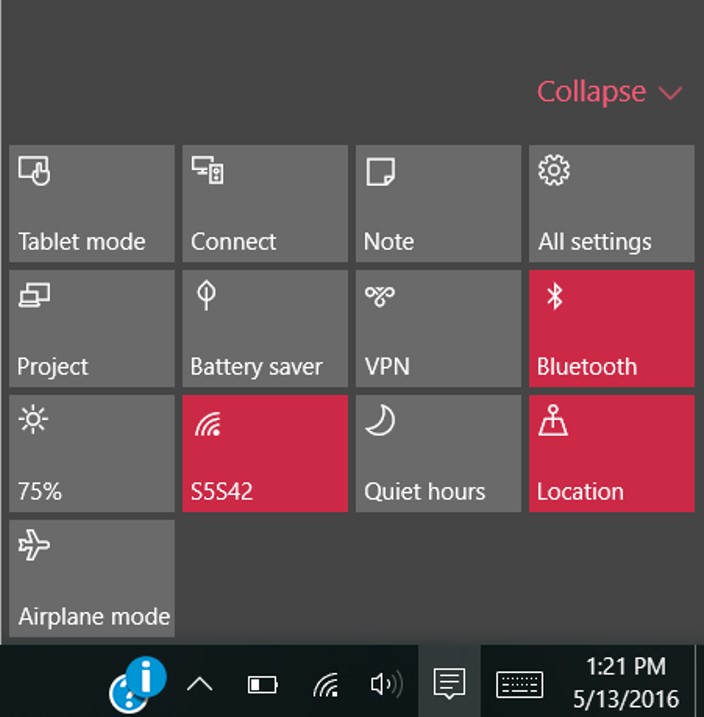This screenshot has width=704, height=717.
Task: Close Action Center via taskbar icon
Action: tap(449, 684)
